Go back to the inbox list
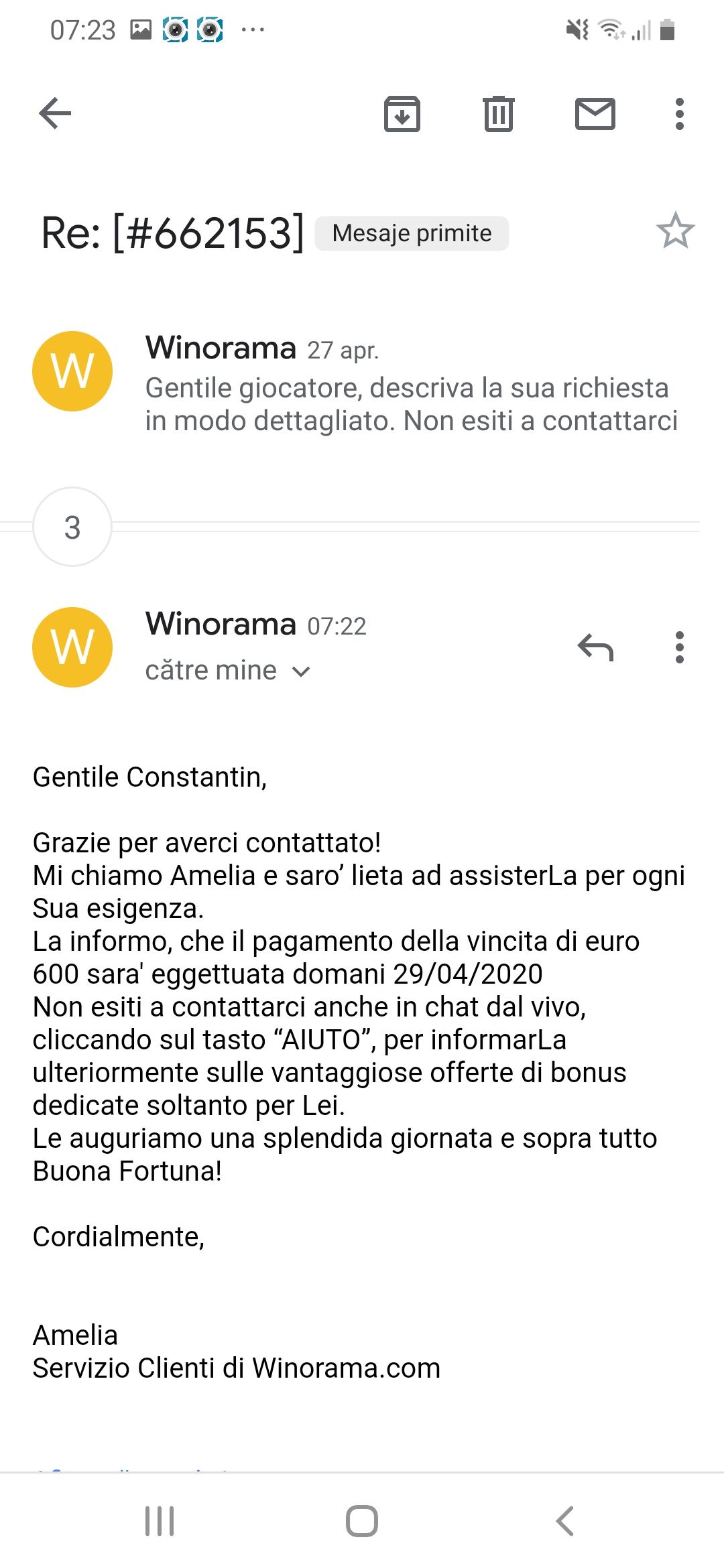 pyautogui.click(x=55, y=113)
